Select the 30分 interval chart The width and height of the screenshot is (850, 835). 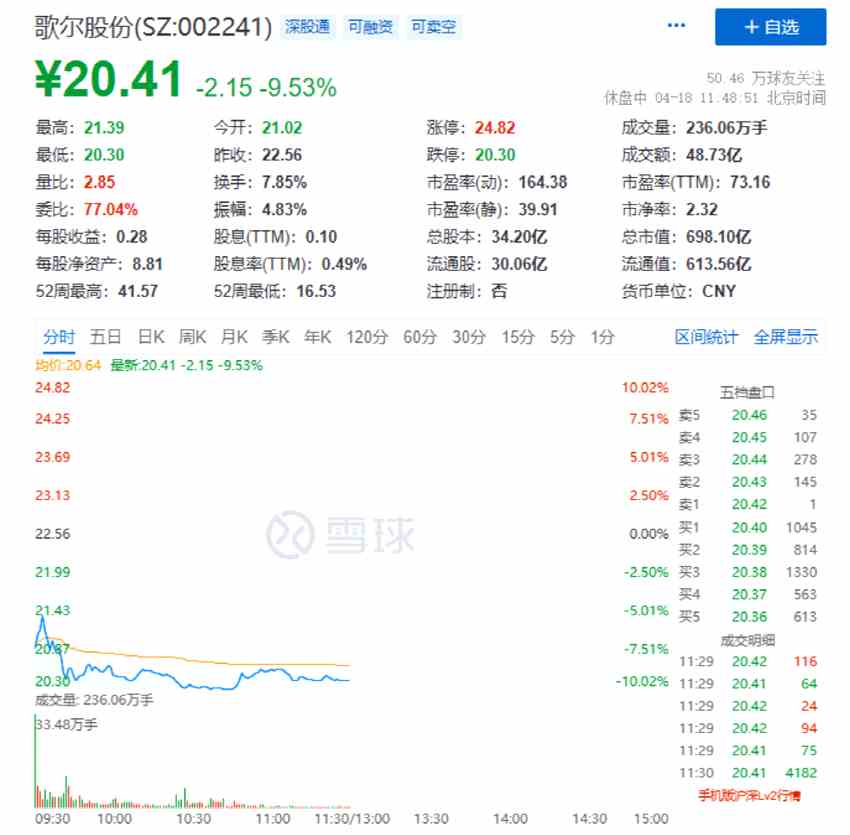(469, 337)
